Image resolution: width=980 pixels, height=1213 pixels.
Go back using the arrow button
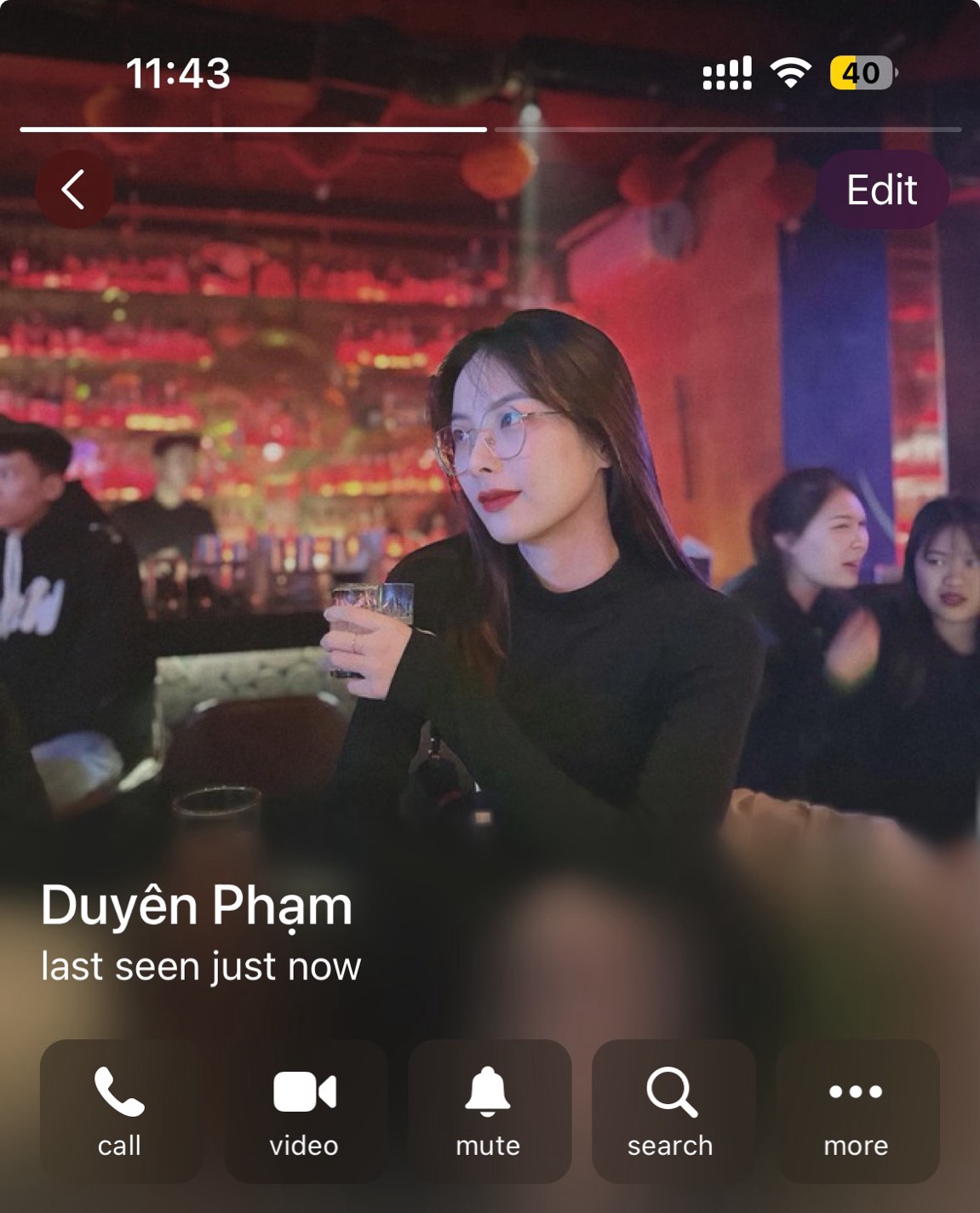click(x=74, y=189)
